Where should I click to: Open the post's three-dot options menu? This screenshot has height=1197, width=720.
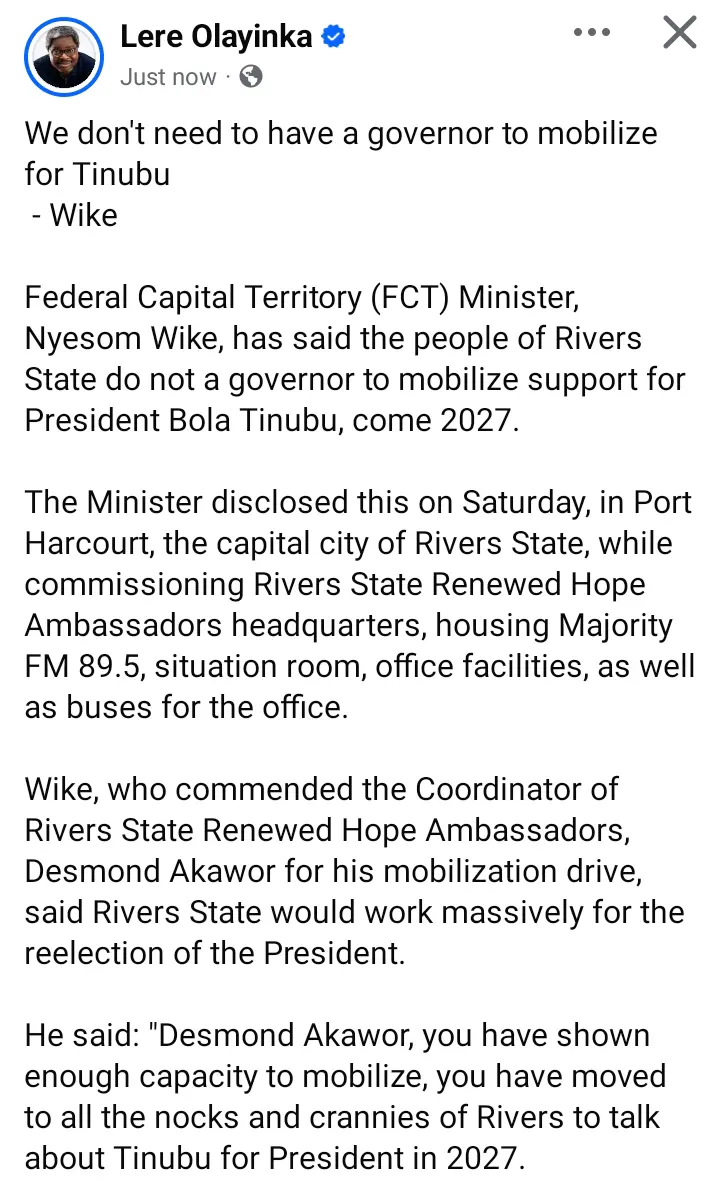(591, 33)
